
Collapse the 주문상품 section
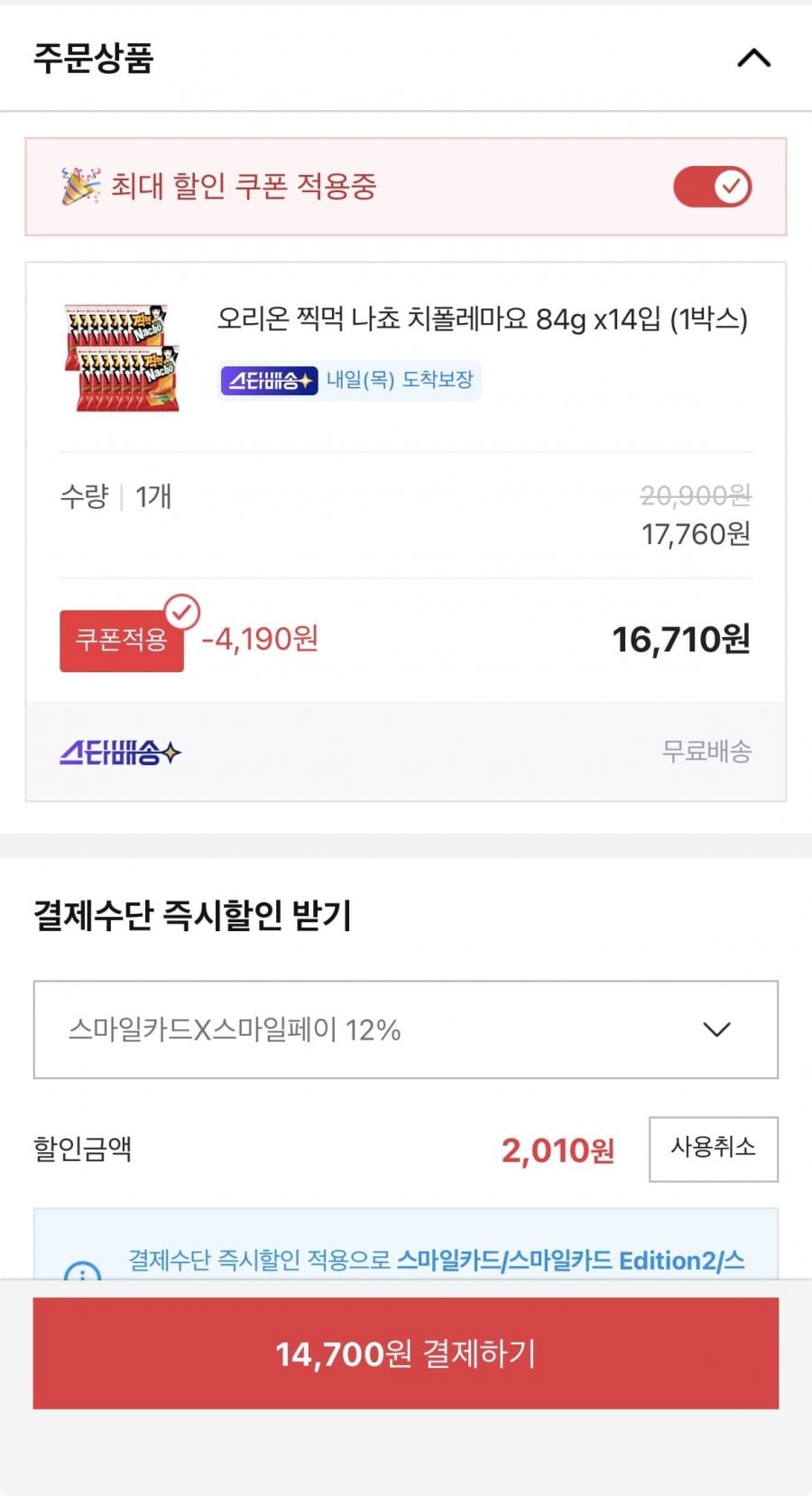(753, 59)
